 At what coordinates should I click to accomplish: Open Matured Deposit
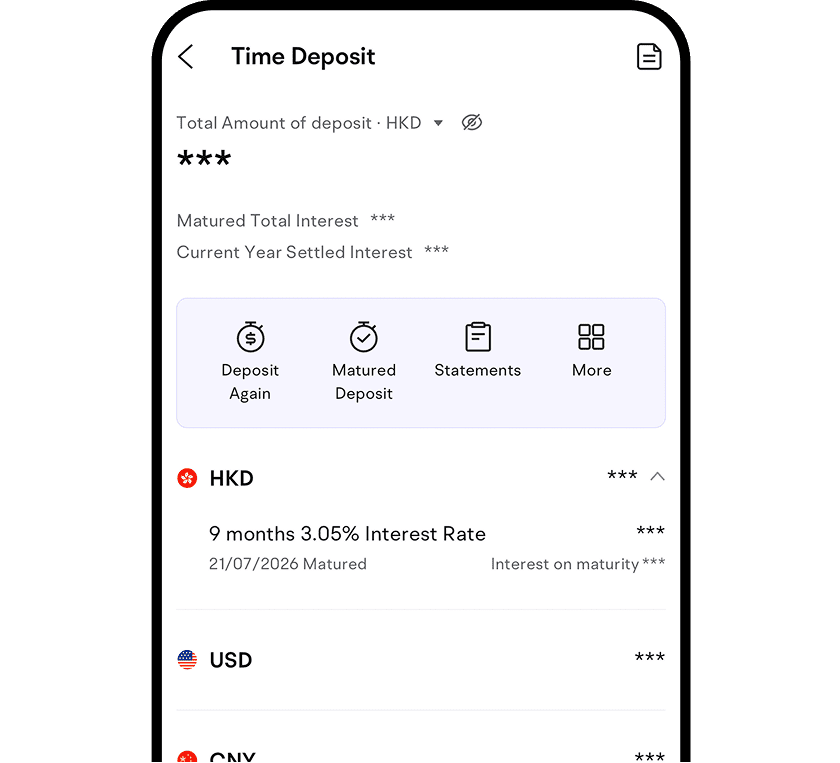click(364, 361)
